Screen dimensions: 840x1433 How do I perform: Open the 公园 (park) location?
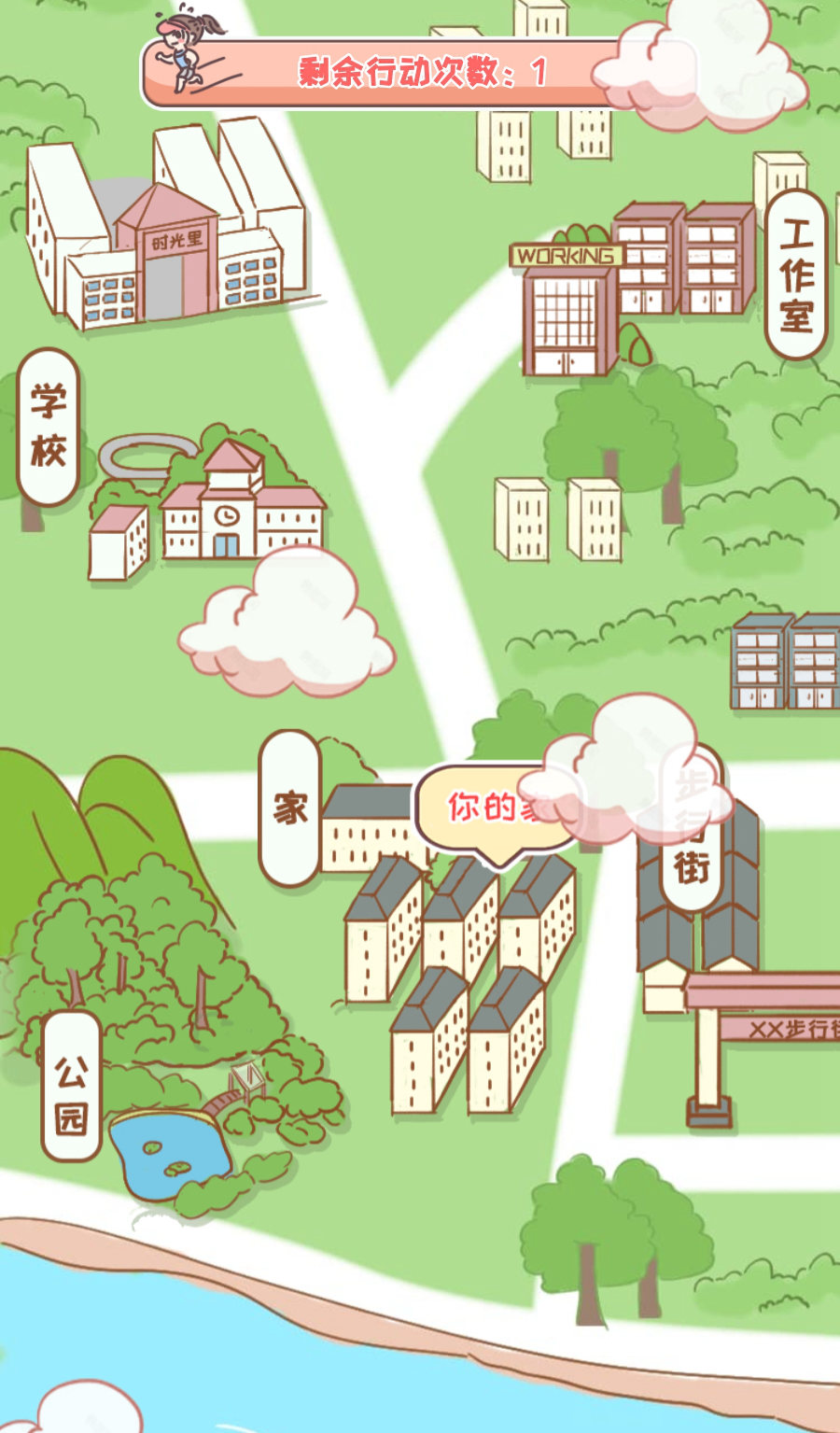pyautogui.click(x=71, y=1086)
